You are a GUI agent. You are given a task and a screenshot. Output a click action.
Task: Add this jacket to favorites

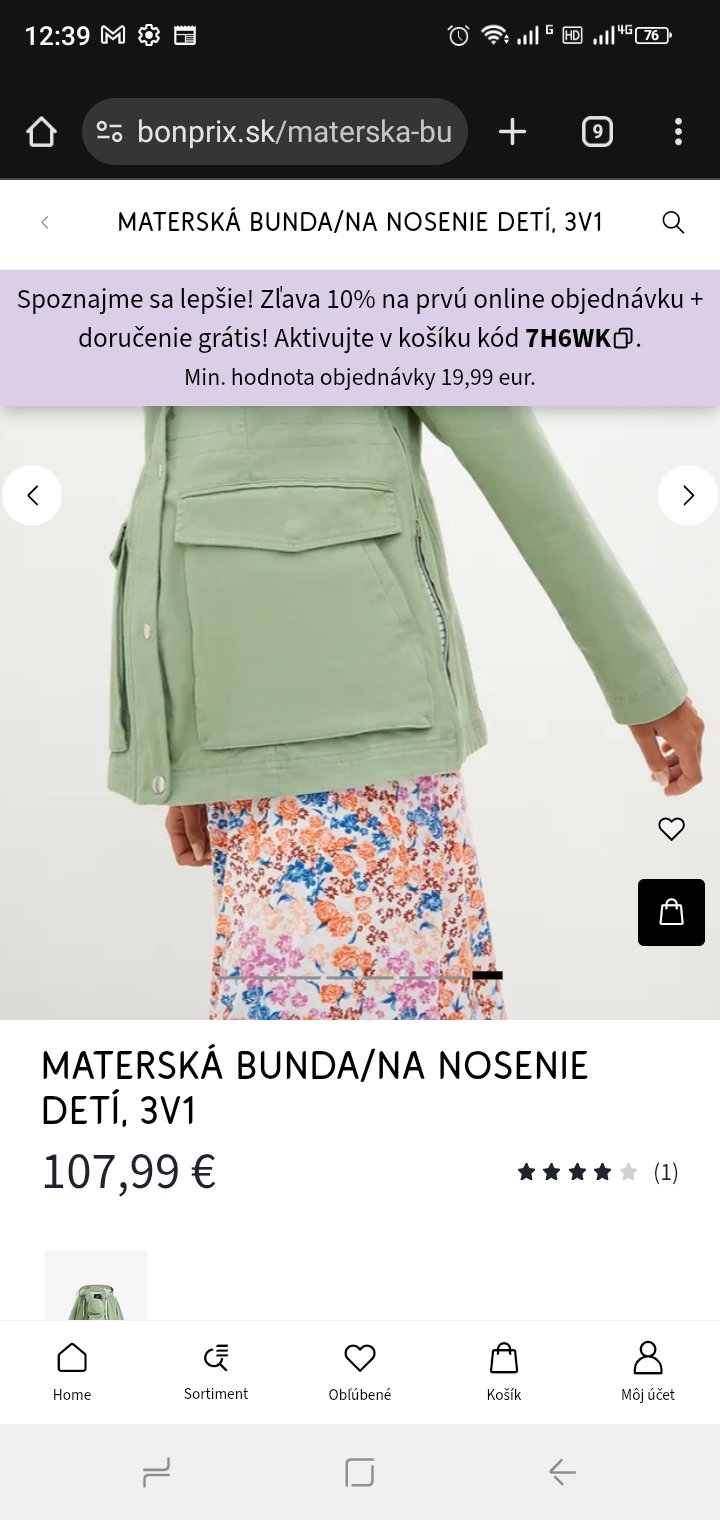coord(671,829)
